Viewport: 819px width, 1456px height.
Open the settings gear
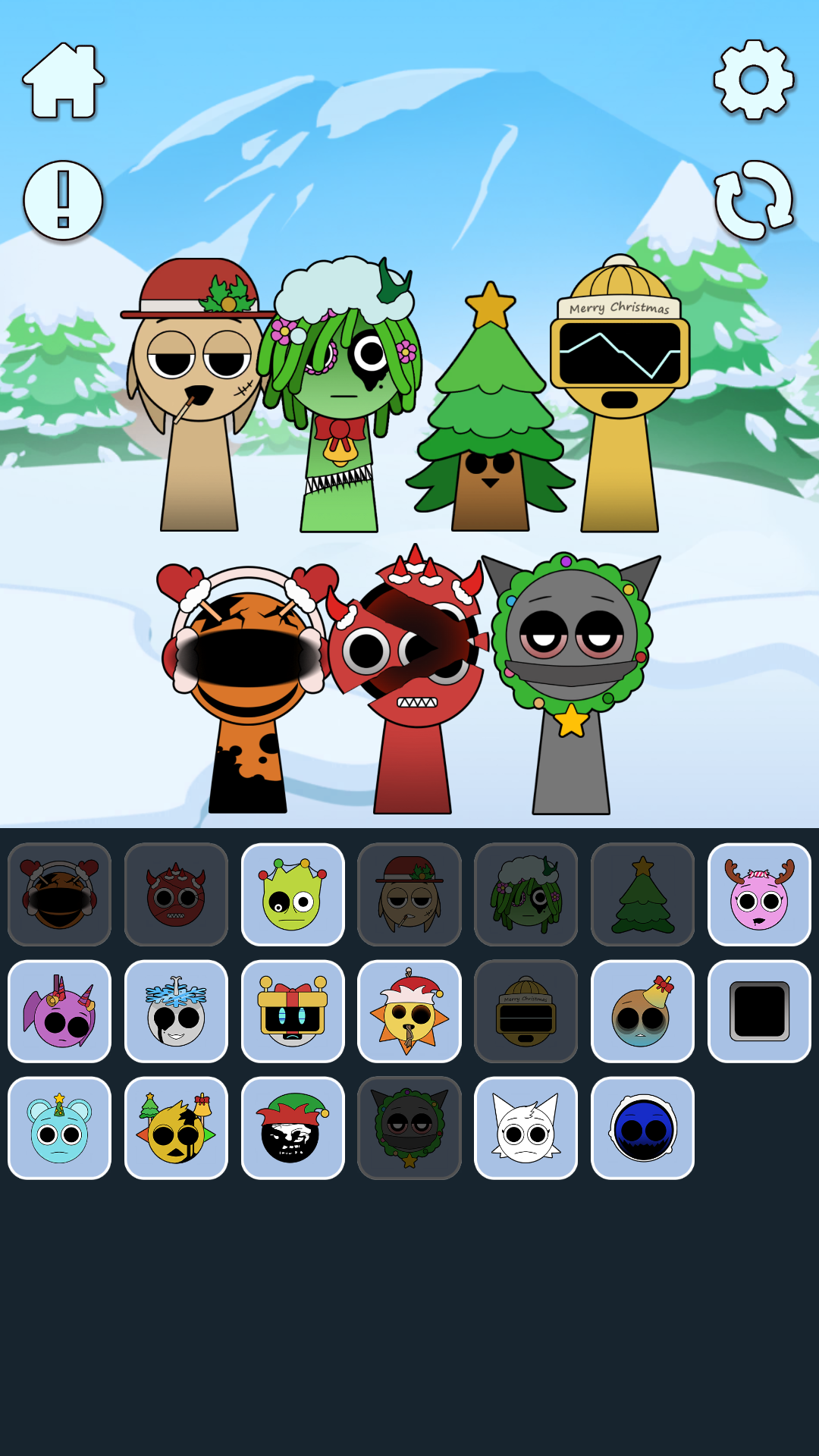tap(754, 80)
